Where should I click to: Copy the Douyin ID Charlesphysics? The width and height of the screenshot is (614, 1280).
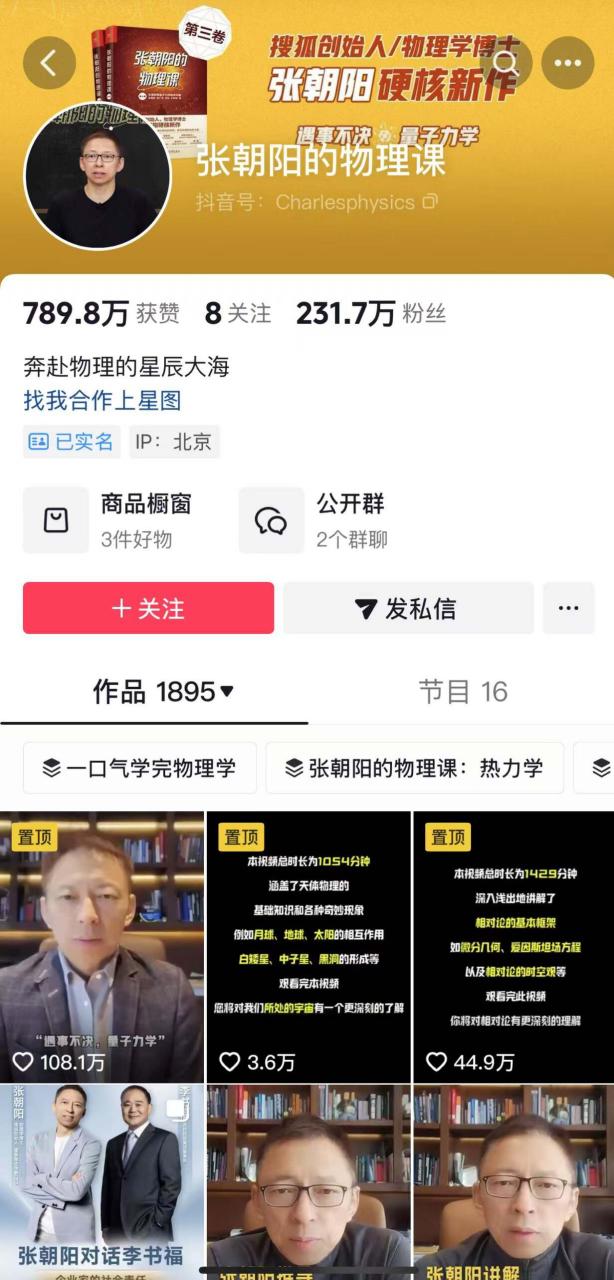point(430,202)
